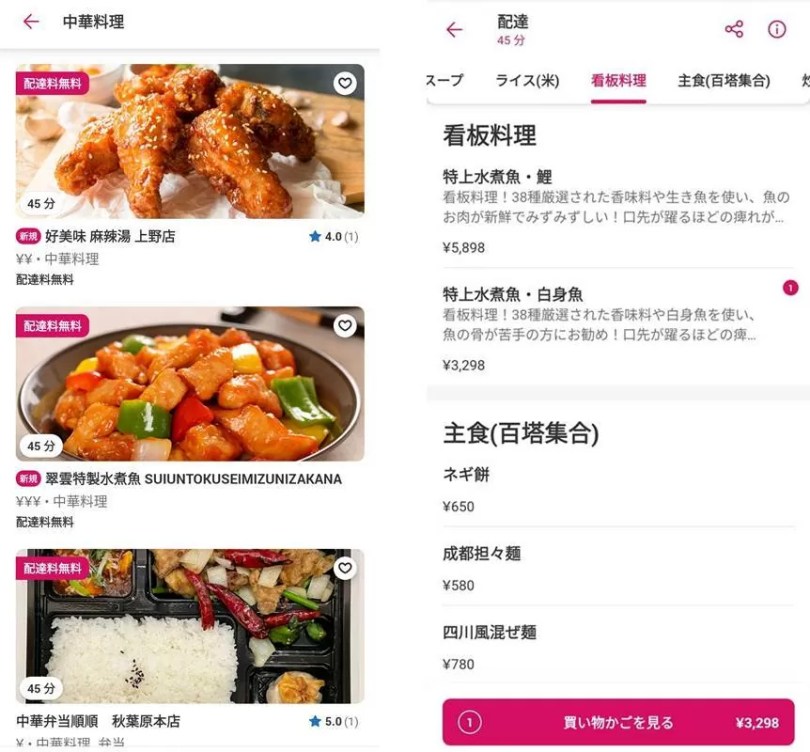The width and height of the screenshot is (810, 752).
Task: Switch to the スープ tab
Action: pyautogui.click(x=445, y=81)
